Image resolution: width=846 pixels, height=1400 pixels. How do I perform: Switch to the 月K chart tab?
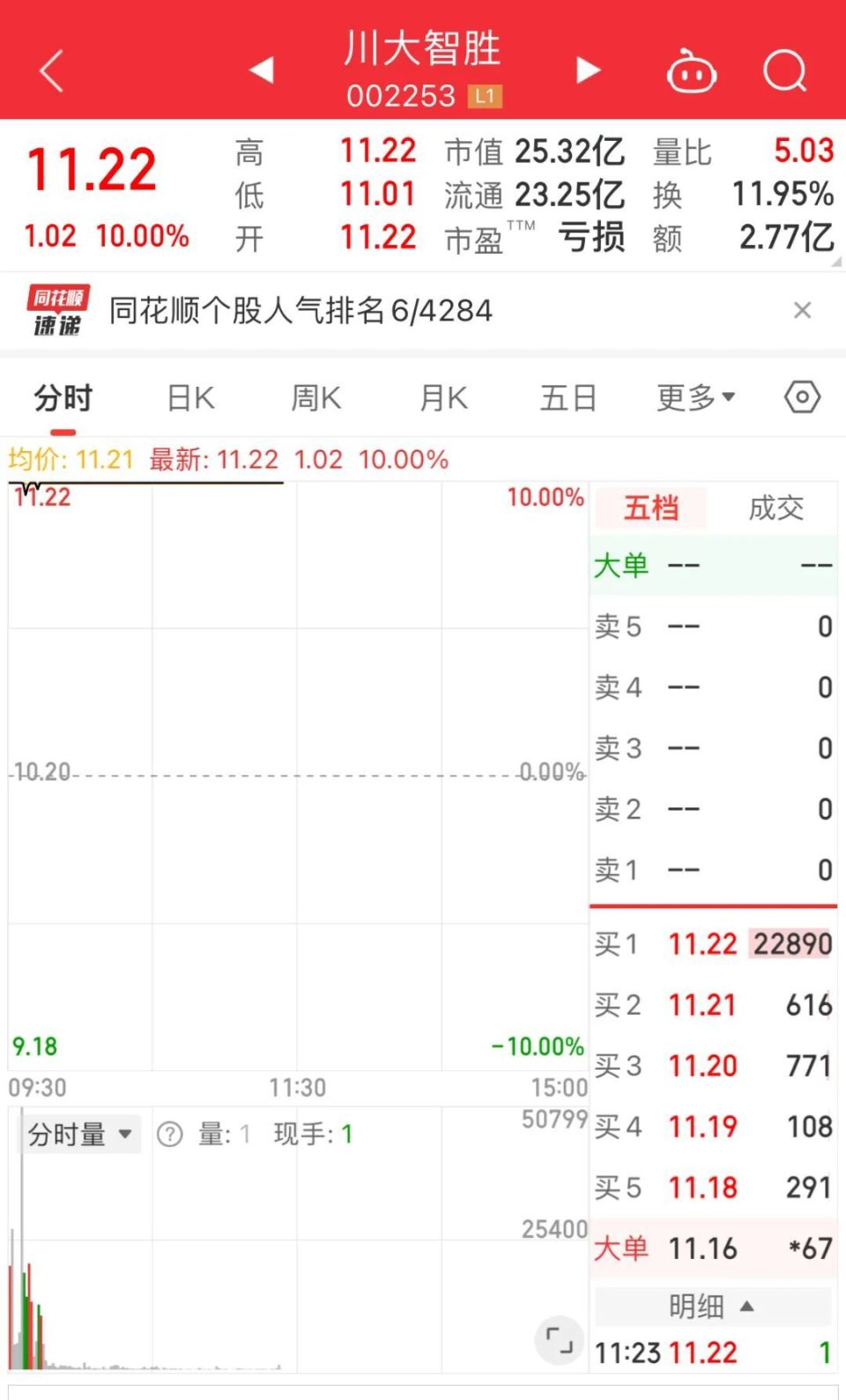click(x=444, y=397)
